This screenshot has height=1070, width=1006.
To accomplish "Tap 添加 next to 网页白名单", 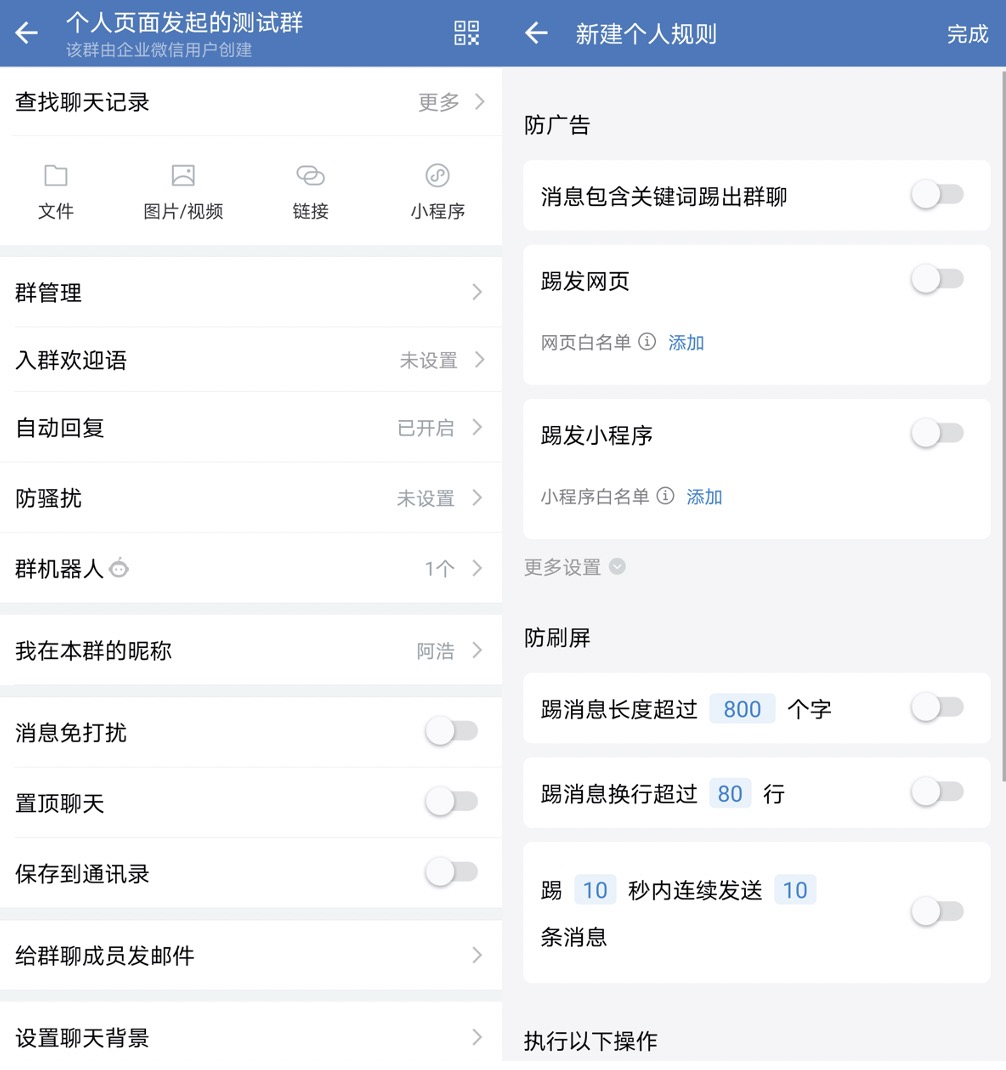I will [x=686, y=343].
